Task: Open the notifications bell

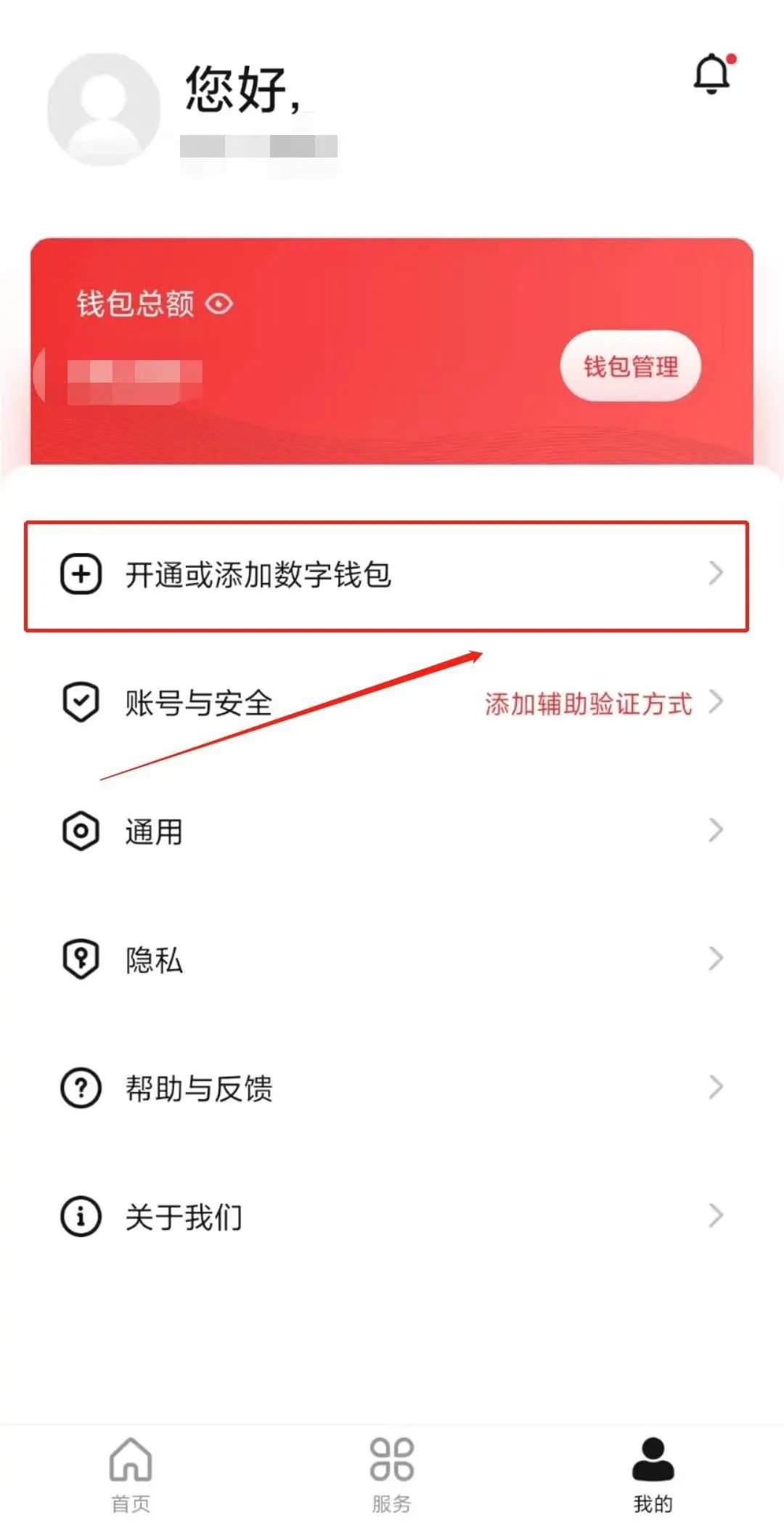Action: pyautogui.click(x=712, y=74)
